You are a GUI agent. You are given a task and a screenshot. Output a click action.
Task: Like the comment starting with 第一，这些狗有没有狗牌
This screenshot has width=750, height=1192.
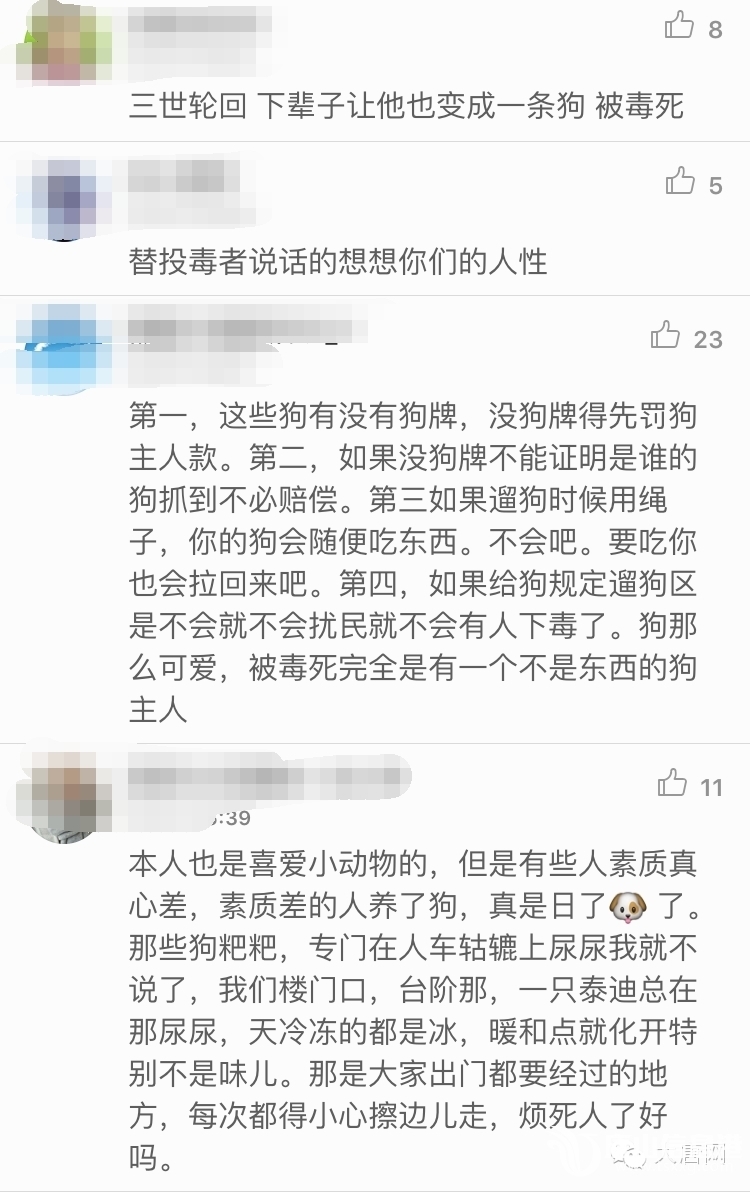(x=666, y=336)
